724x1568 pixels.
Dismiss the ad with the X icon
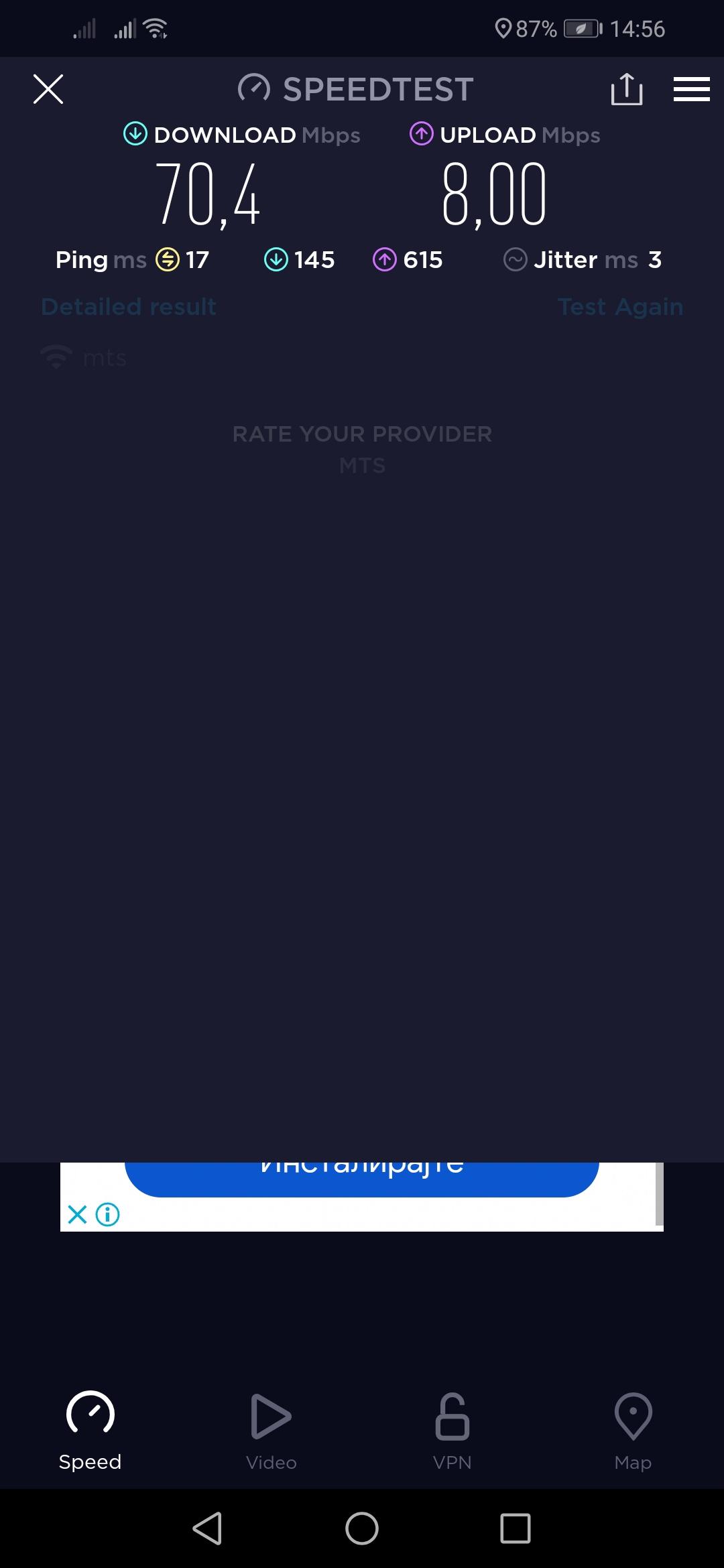tap(78, 1214)
